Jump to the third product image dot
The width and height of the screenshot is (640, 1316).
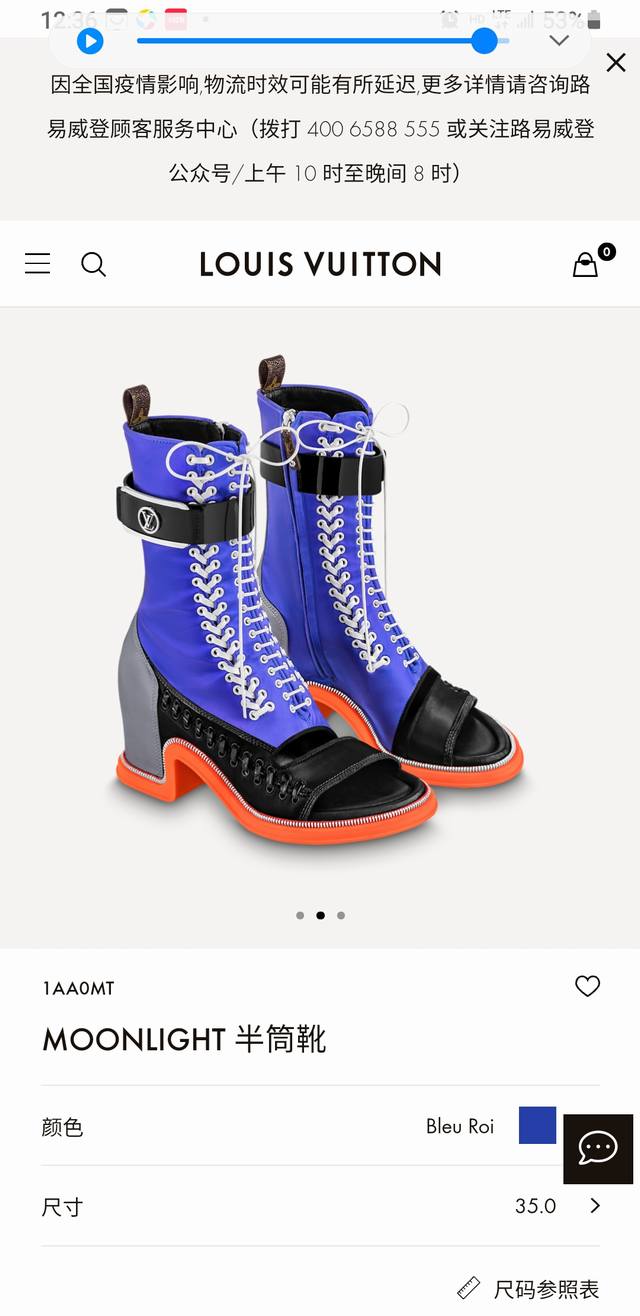coord(341,915)
